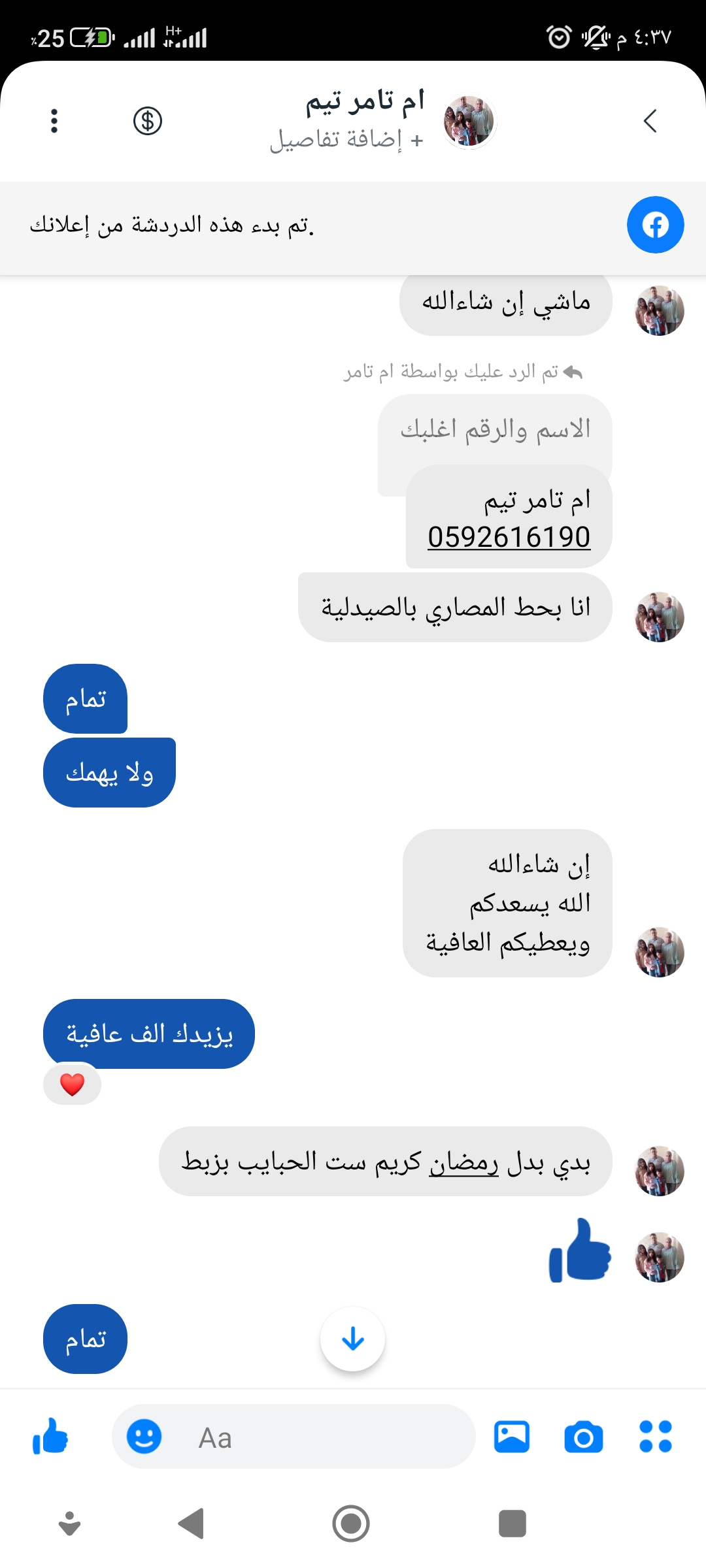The height and width of the screenshot is (1568, 706).
Task: Open the photo gallery picker
Action: tap(512, 1437)
